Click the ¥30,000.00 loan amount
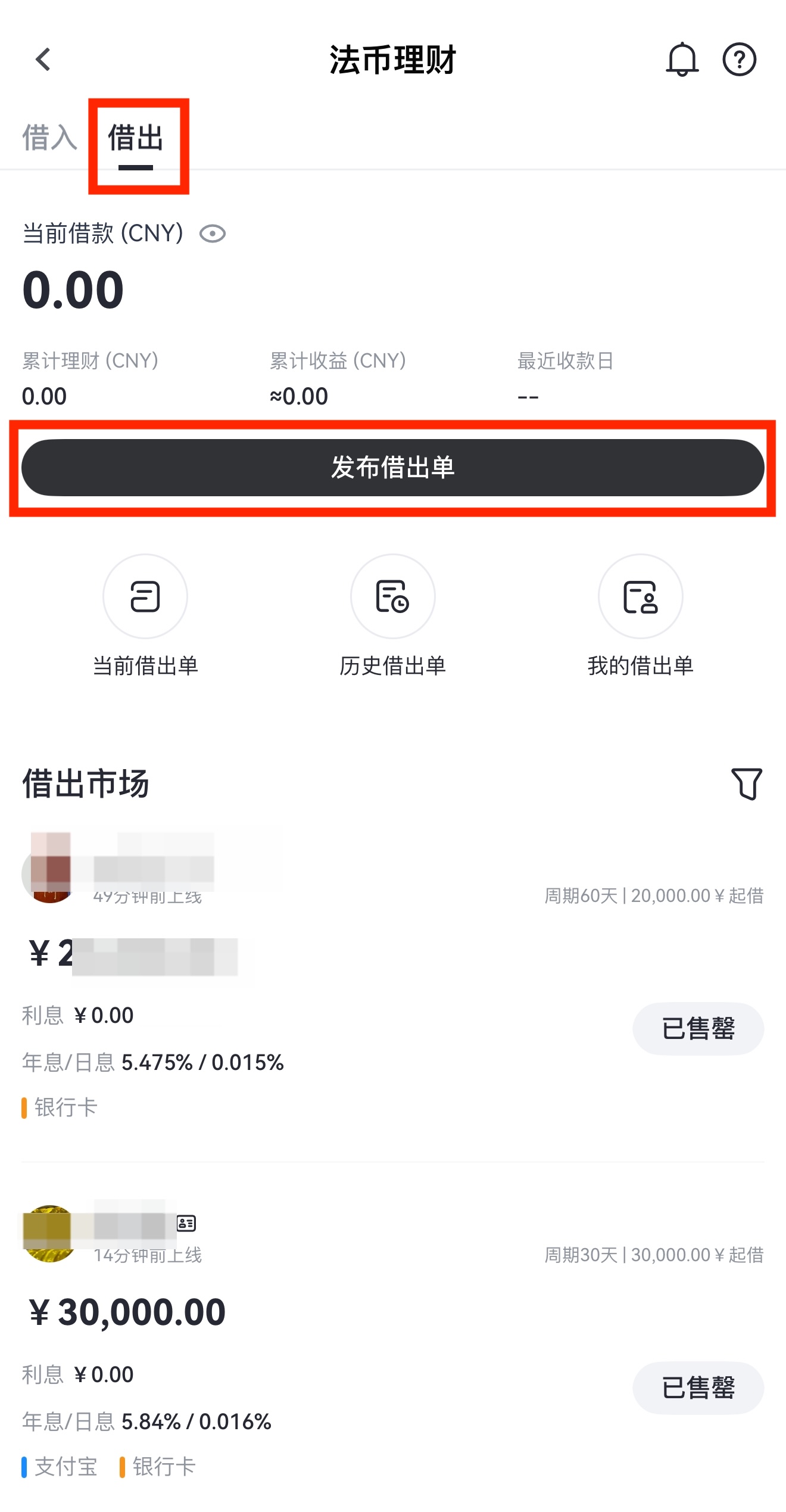 pyautogui.click(x=127, y=1311)
